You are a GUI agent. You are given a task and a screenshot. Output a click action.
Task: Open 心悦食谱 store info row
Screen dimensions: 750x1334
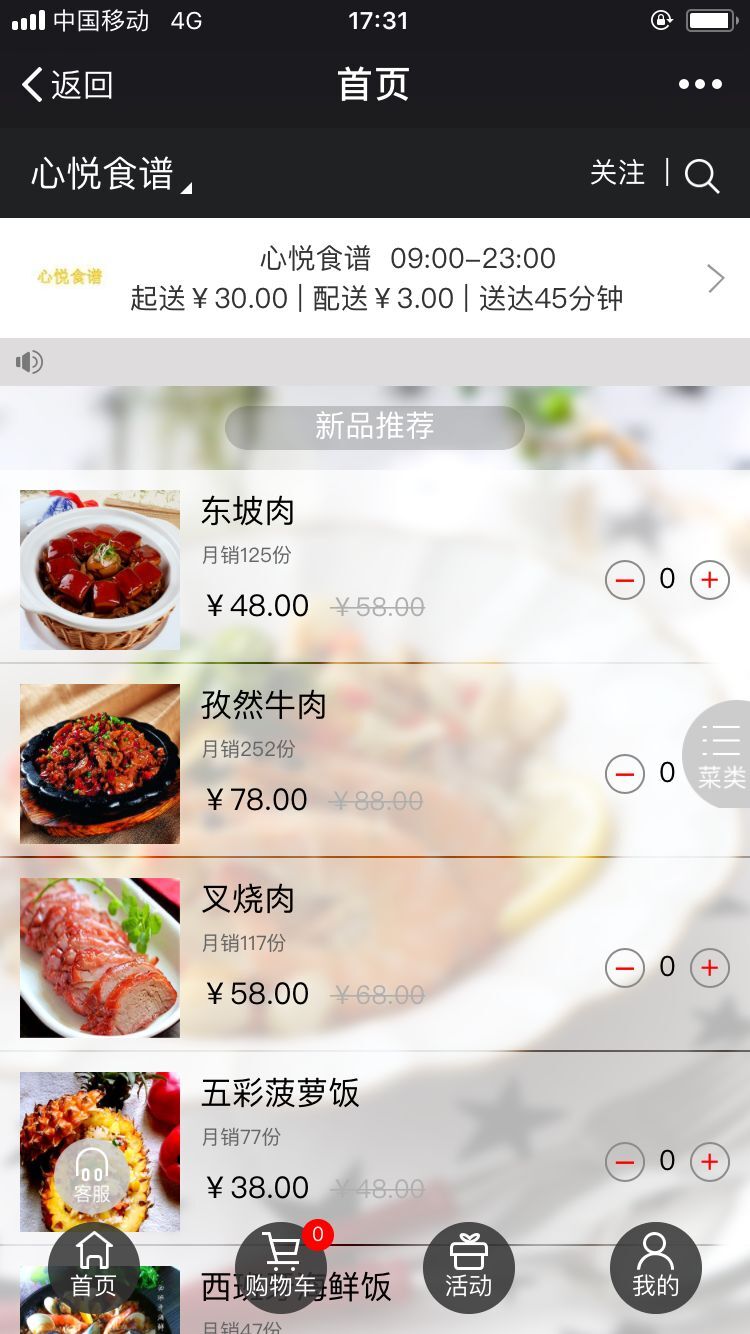pos(375,278)
